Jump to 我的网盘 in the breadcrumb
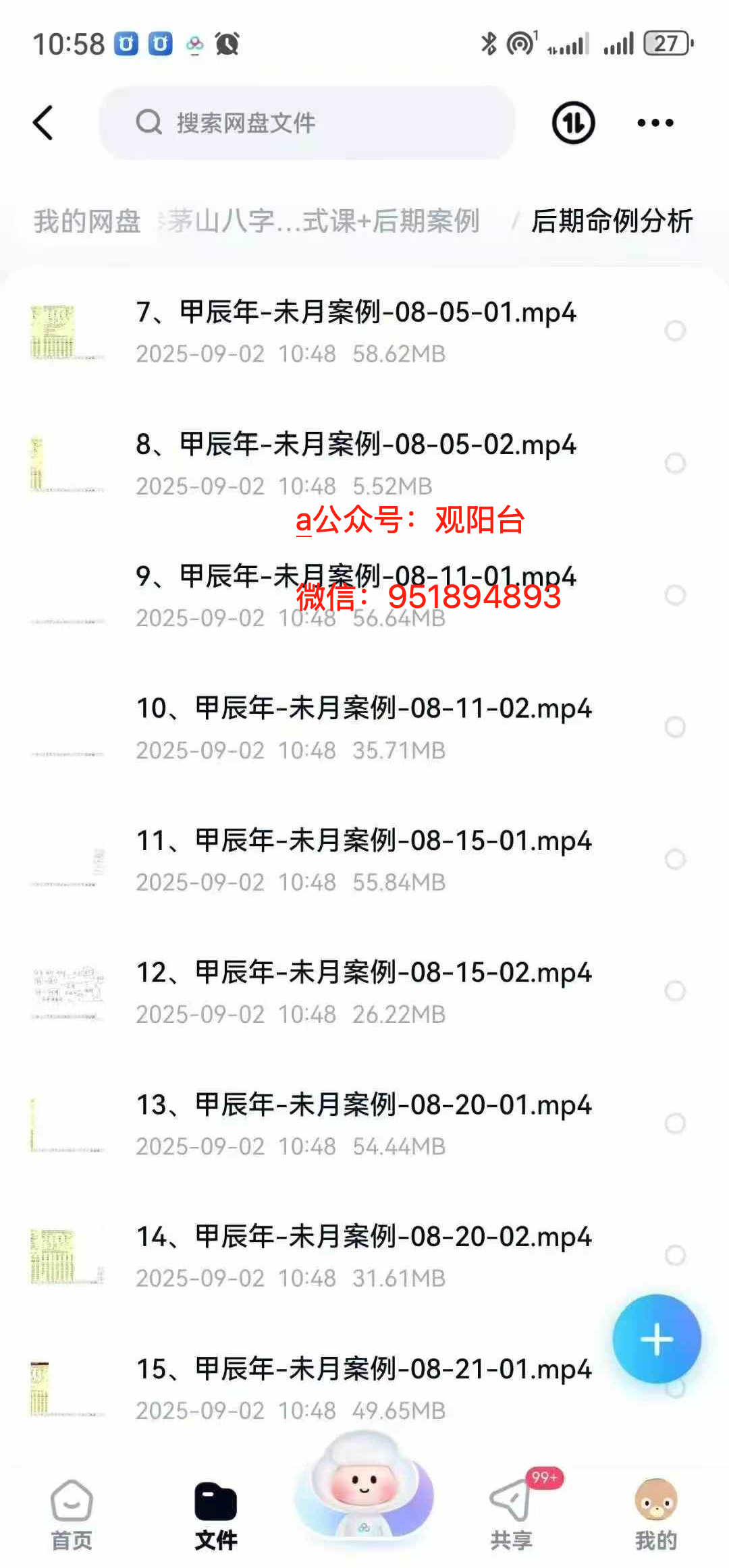 point(87,221)
